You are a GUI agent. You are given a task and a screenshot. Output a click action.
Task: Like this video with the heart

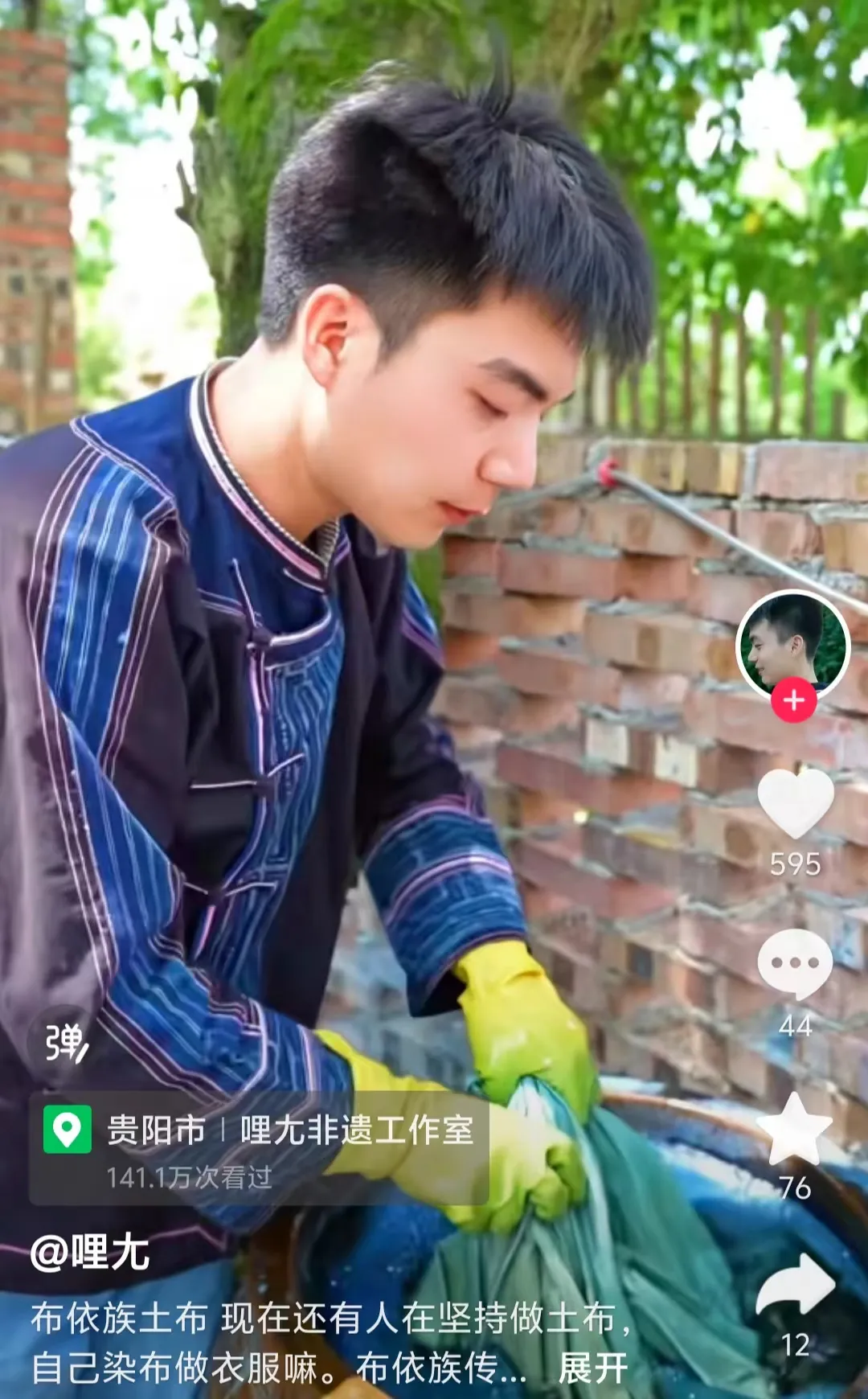coord(795,803)
